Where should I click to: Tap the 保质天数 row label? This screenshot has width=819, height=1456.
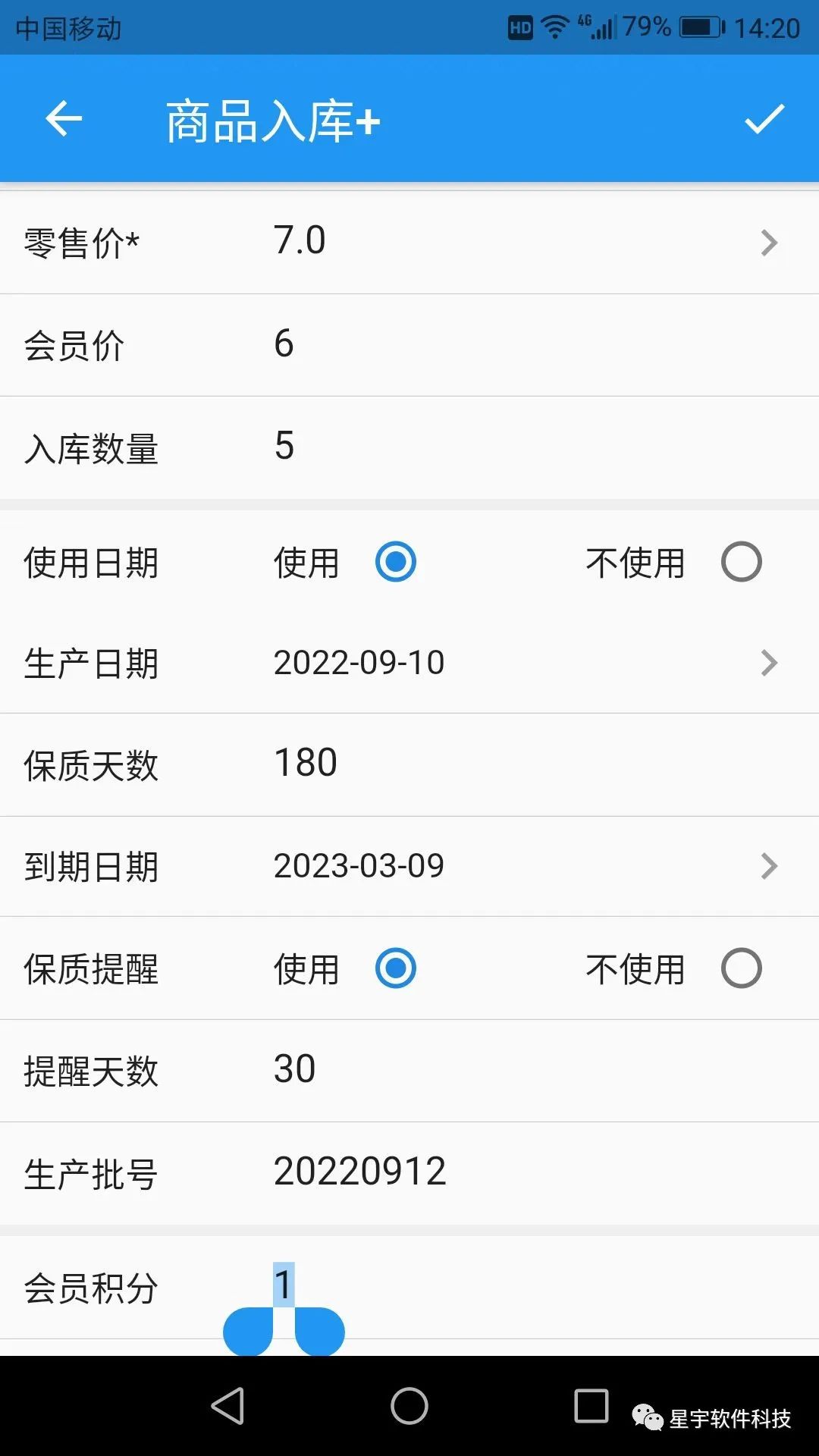[x=93, y=765]
